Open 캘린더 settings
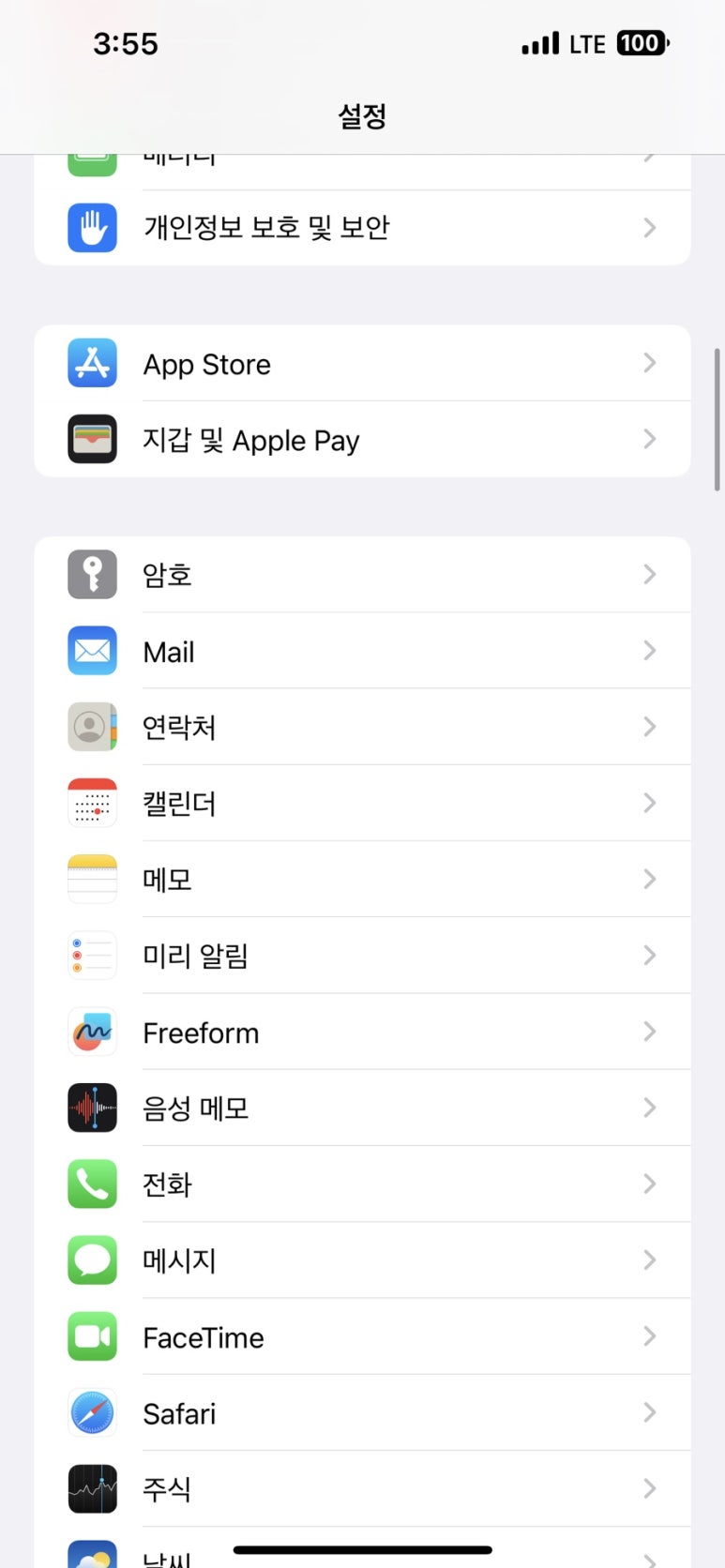The height and width of the screenshot is (1568, 725). [x=362, y=803]
